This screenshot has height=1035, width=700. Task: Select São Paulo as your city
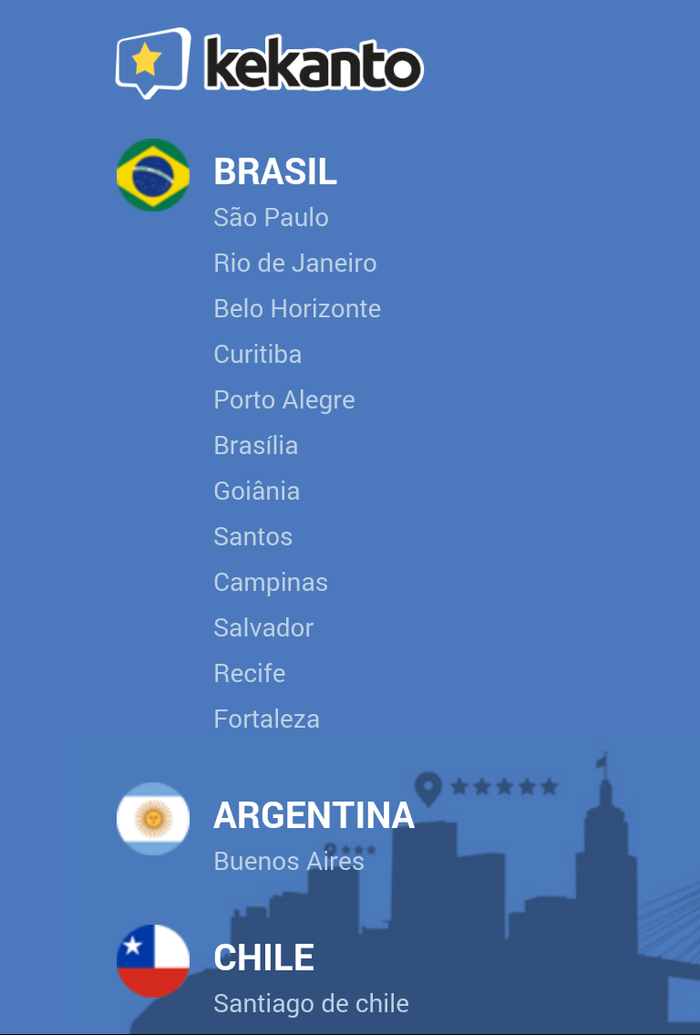click(271, 218)
